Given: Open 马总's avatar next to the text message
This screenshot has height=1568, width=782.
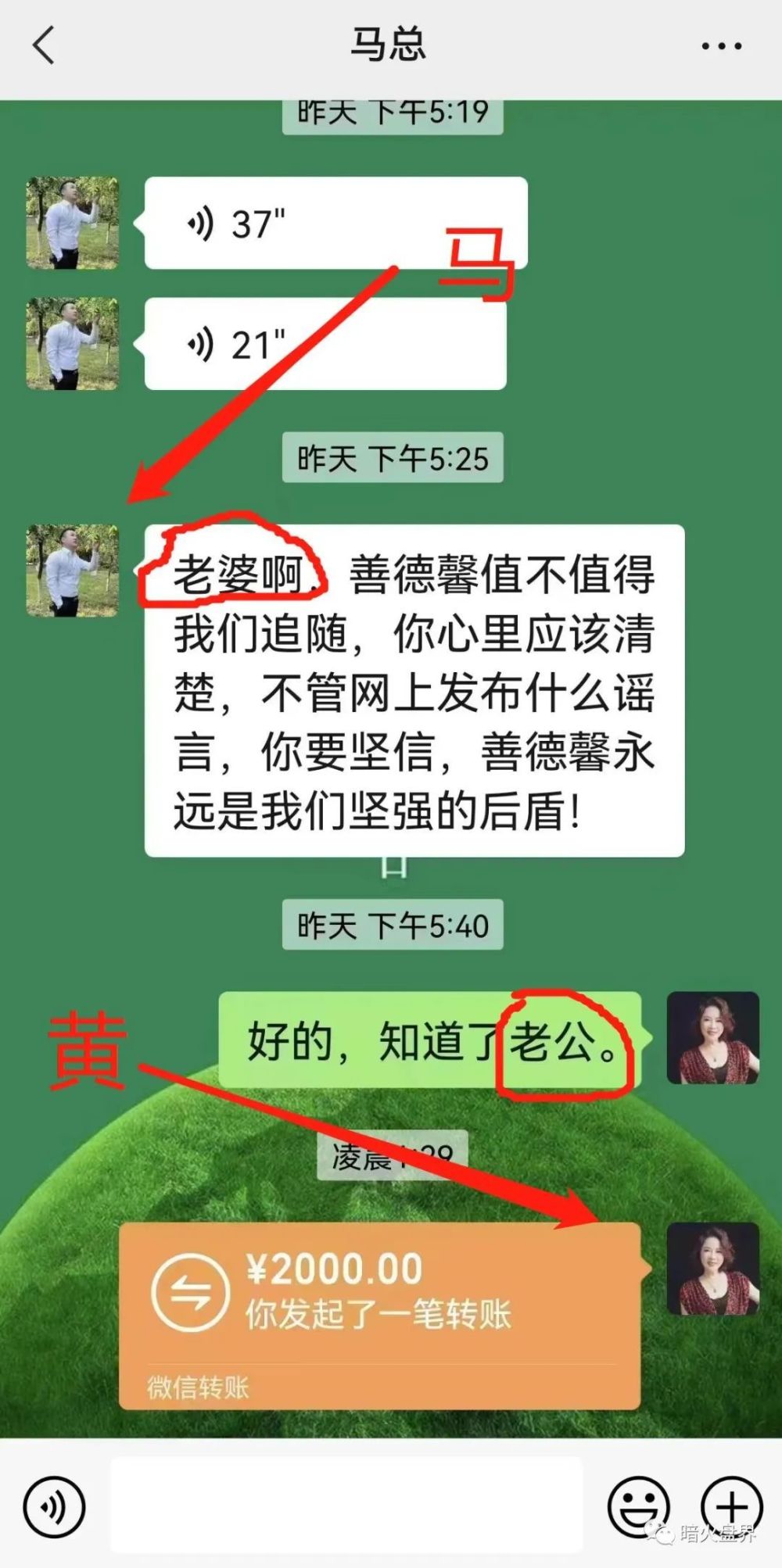Looking at the screenshot, I should pos(73,571).
